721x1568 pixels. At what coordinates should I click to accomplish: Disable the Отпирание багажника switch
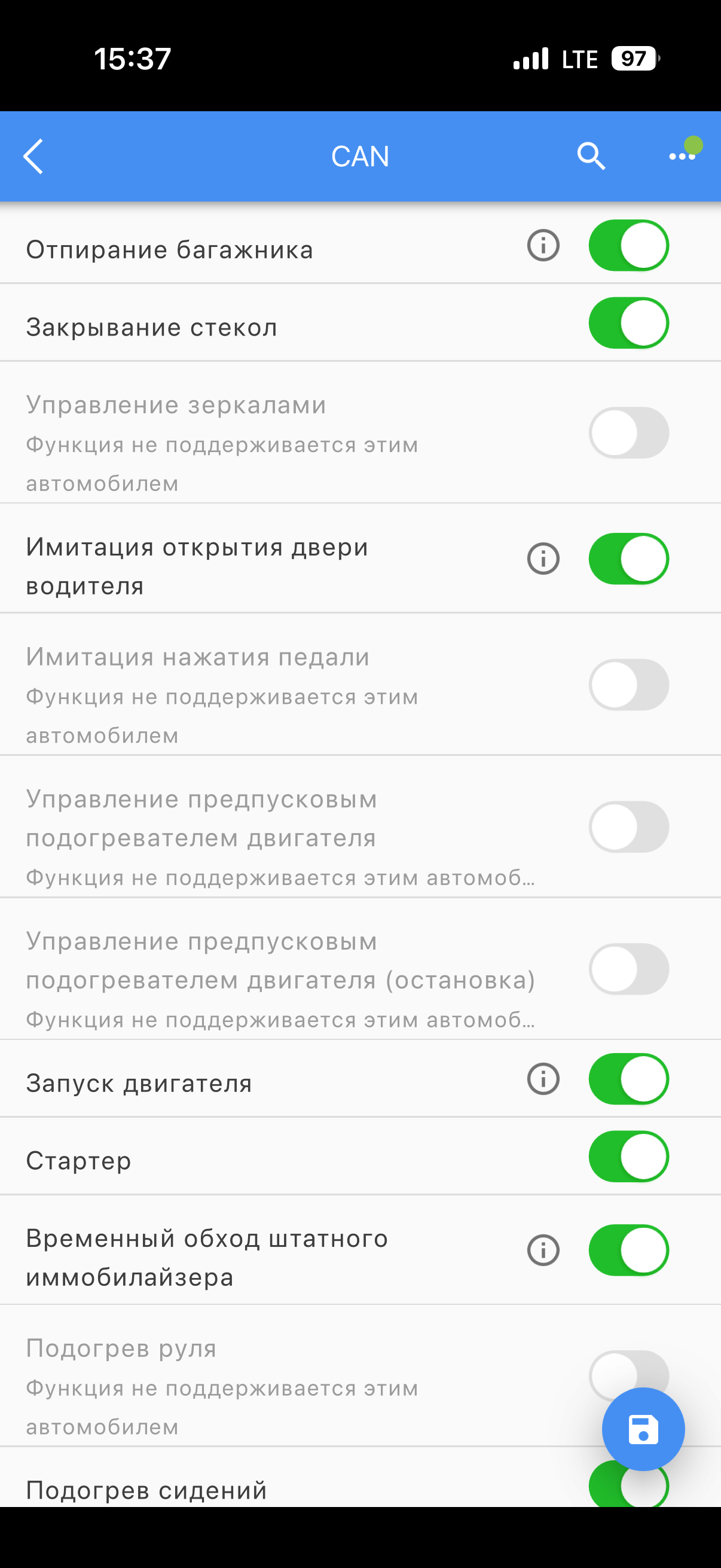pyautogui.click(x=628, y=246)
